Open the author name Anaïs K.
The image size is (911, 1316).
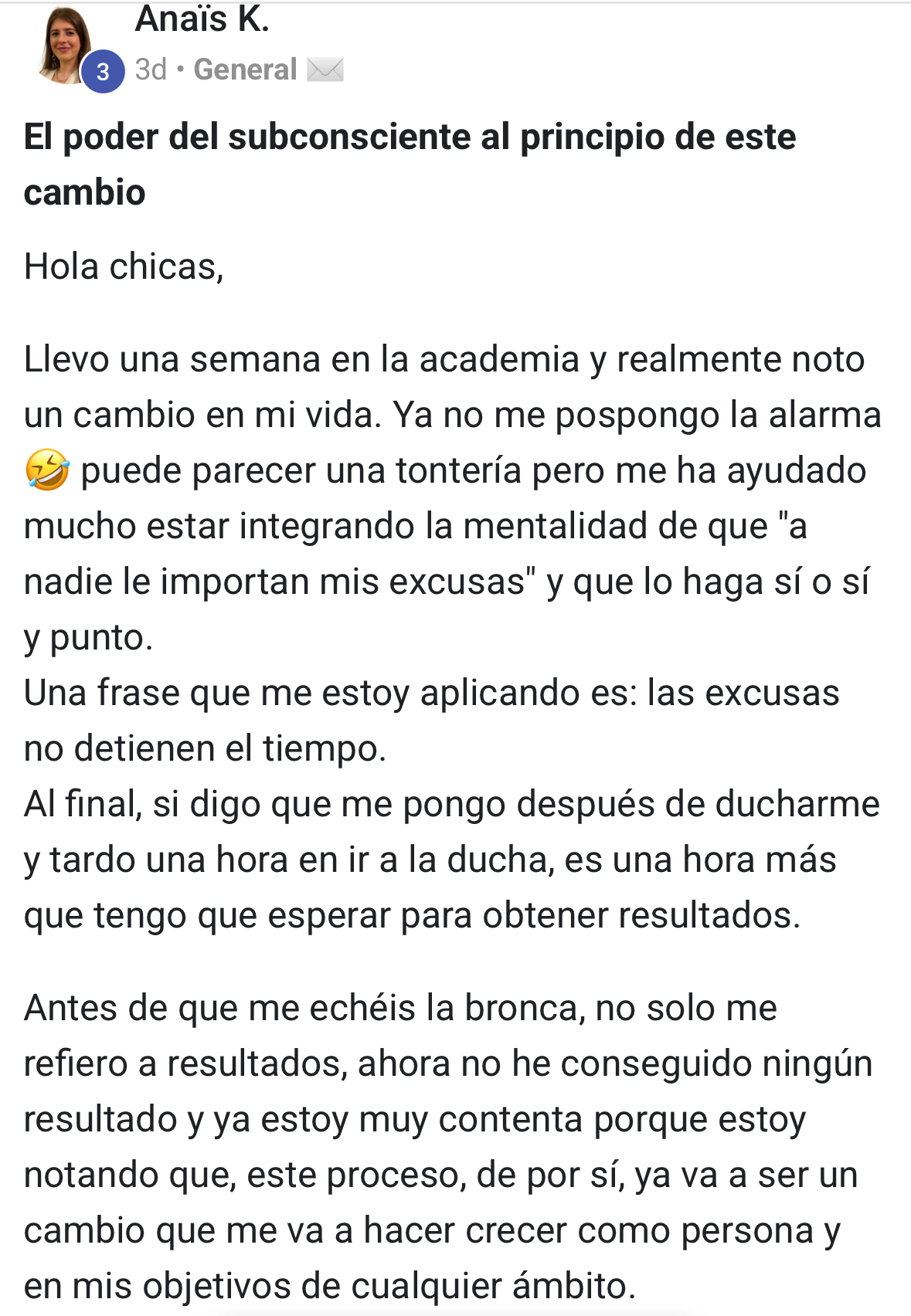coord(202,20)
